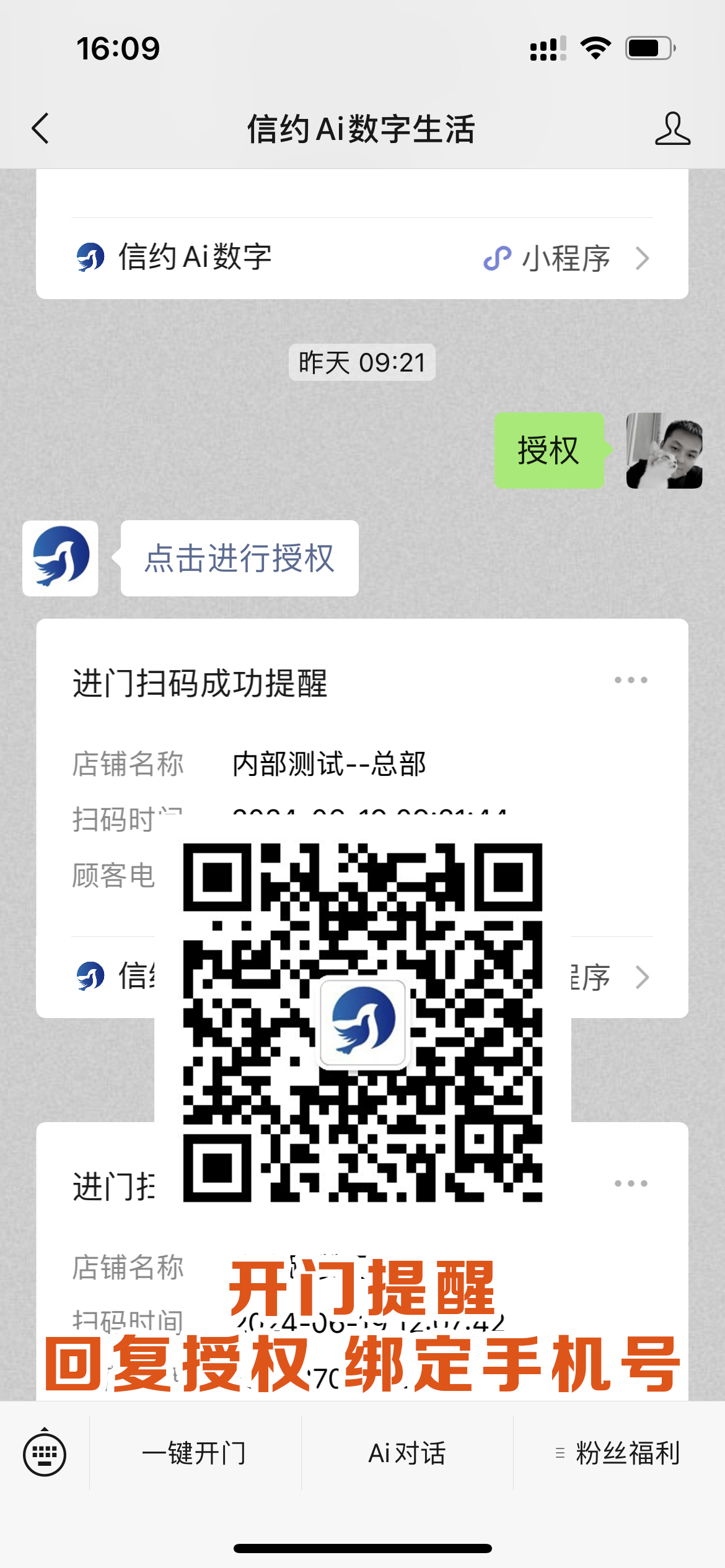Tap the 点击进行授权 link message

coord(239,558)
